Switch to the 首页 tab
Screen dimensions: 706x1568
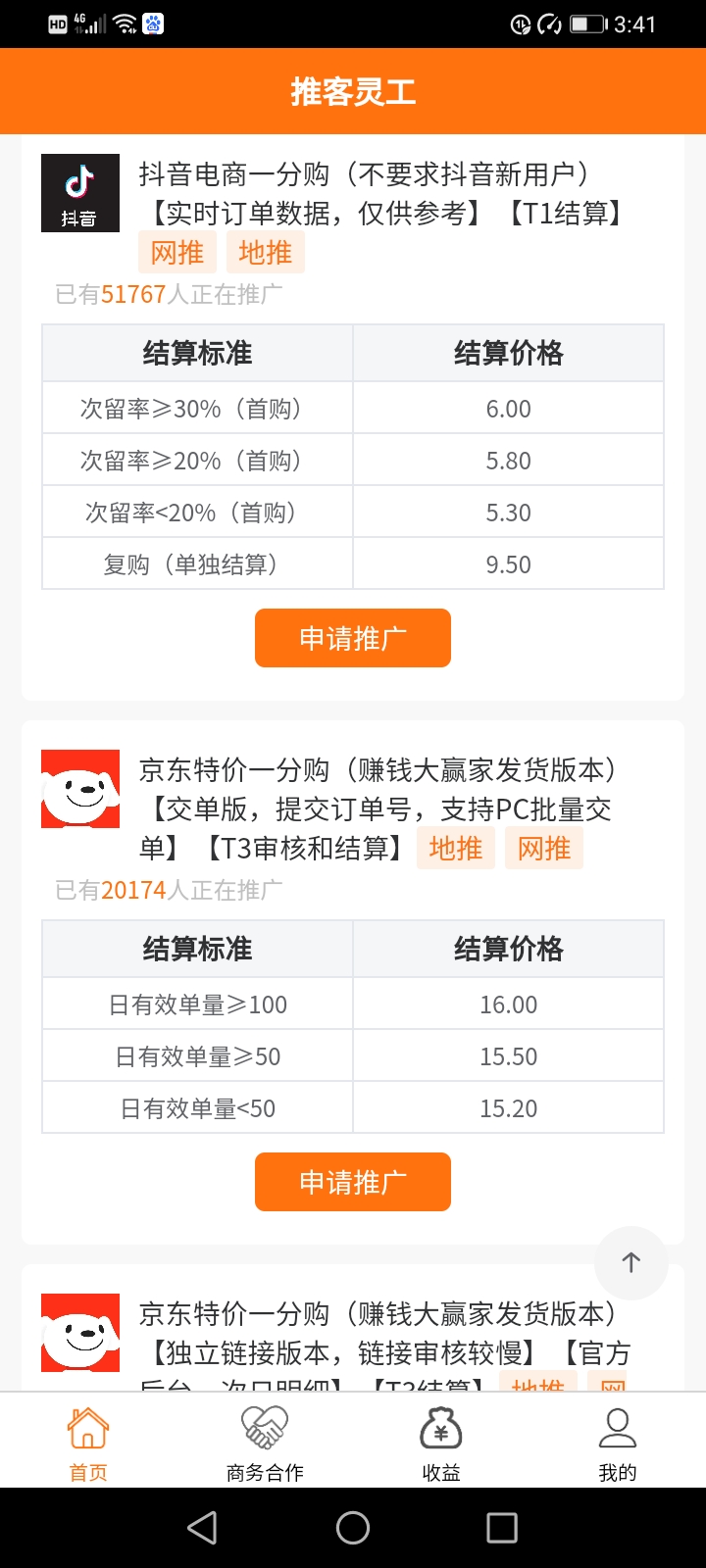point(88,1442)
